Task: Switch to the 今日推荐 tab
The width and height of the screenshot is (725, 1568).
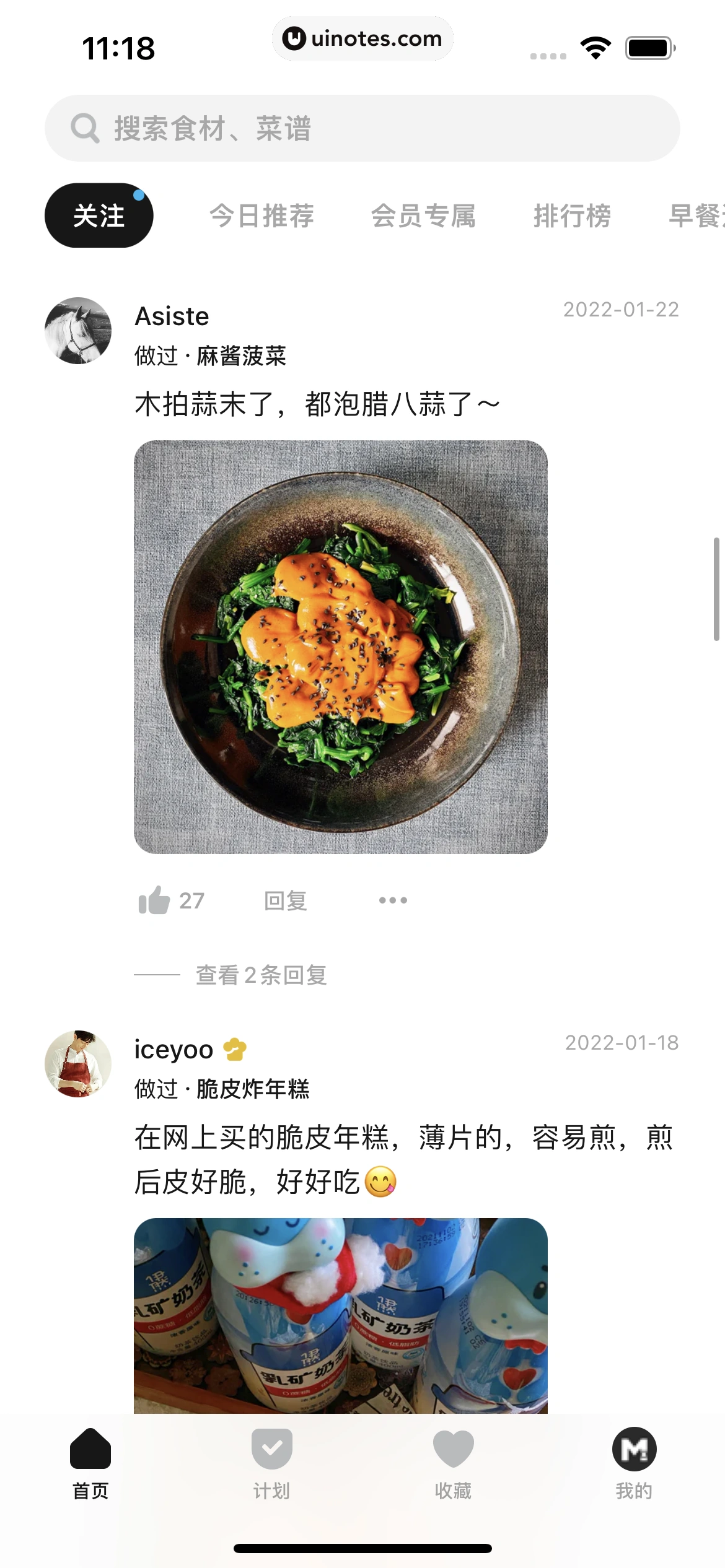Action: (261, 216)
